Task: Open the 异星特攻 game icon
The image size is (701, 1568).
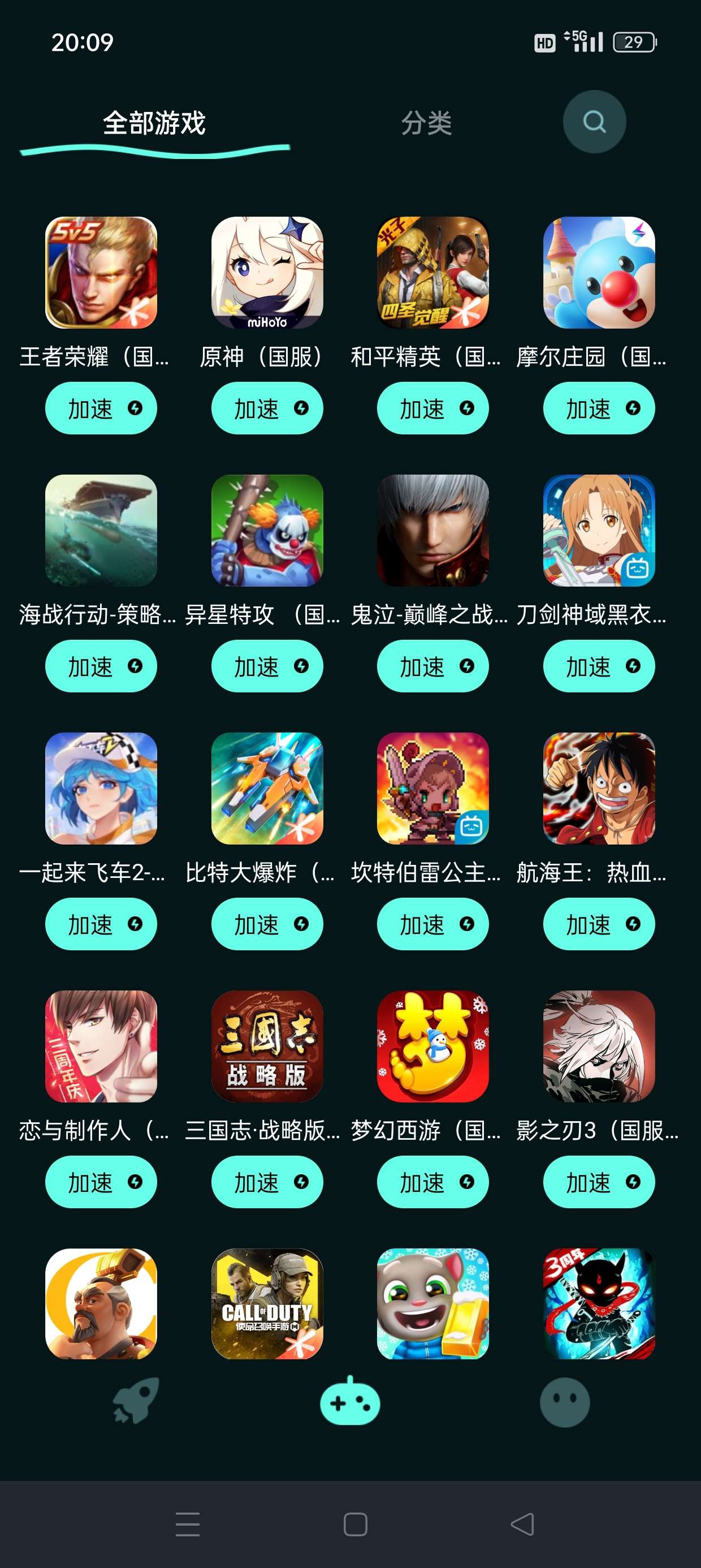Action: tap(266, 530)
